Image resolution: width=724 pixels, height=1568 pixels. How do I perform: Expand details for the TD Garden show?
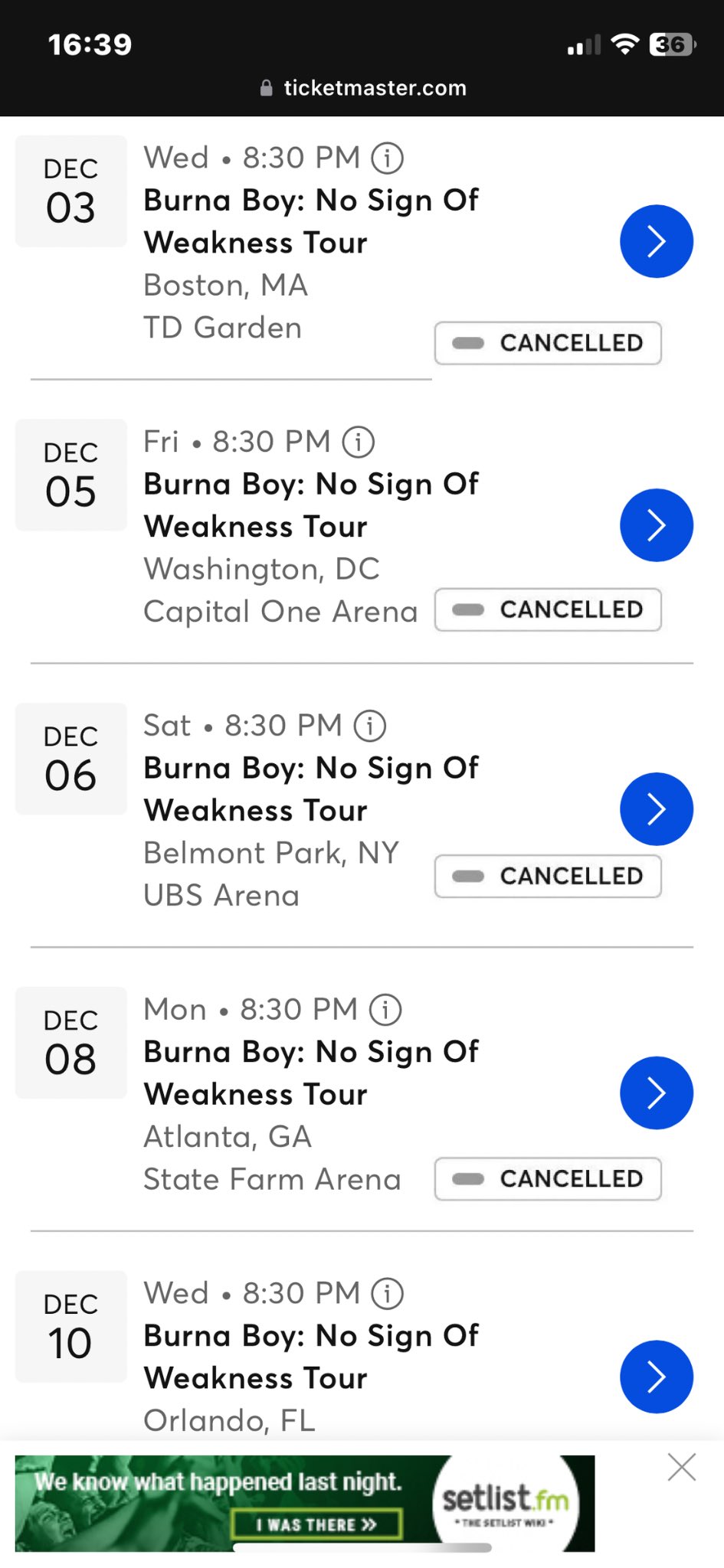[657, 240]
